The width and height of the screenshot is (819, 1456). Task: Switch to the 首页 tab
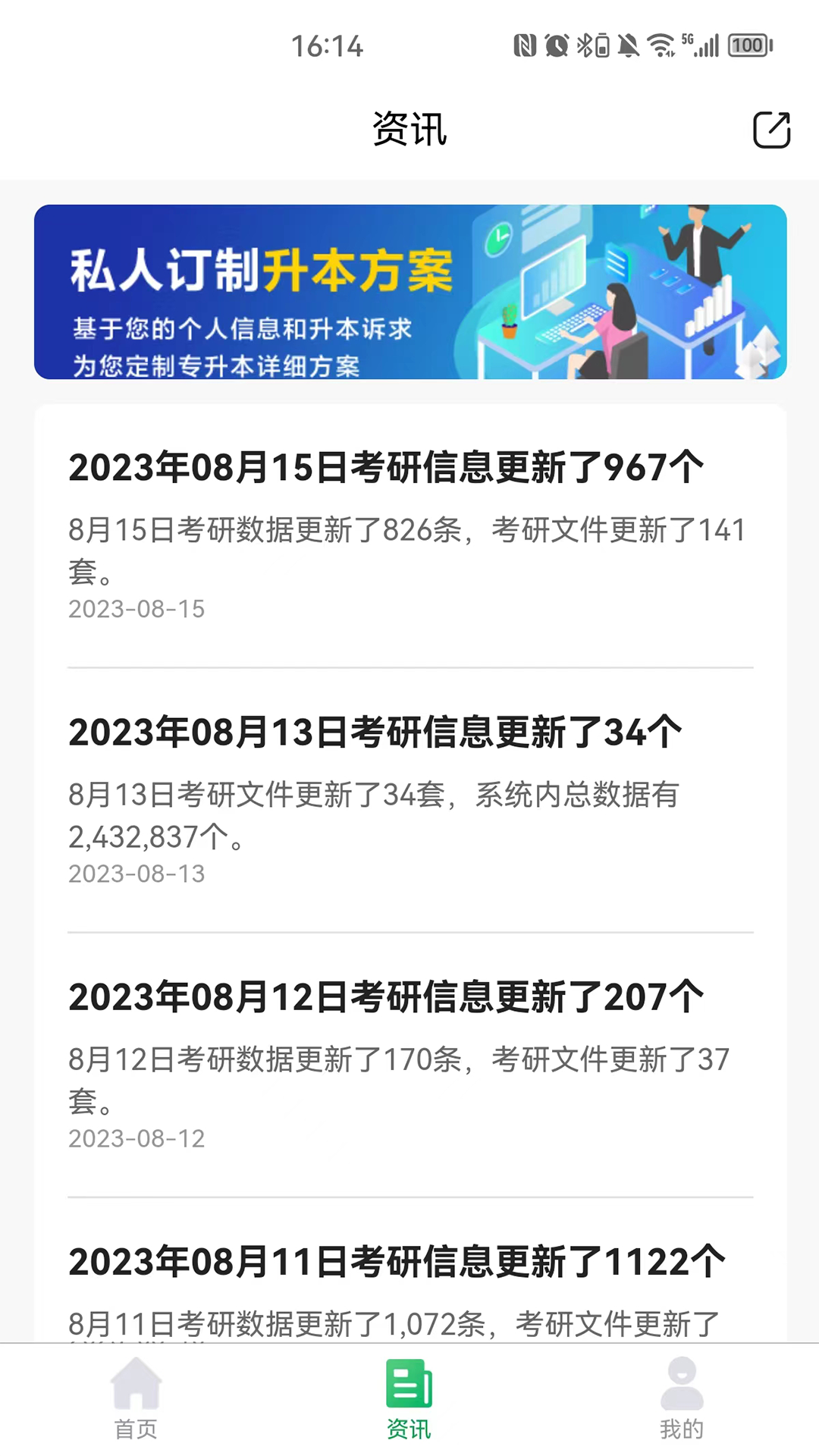(136, 1399)
